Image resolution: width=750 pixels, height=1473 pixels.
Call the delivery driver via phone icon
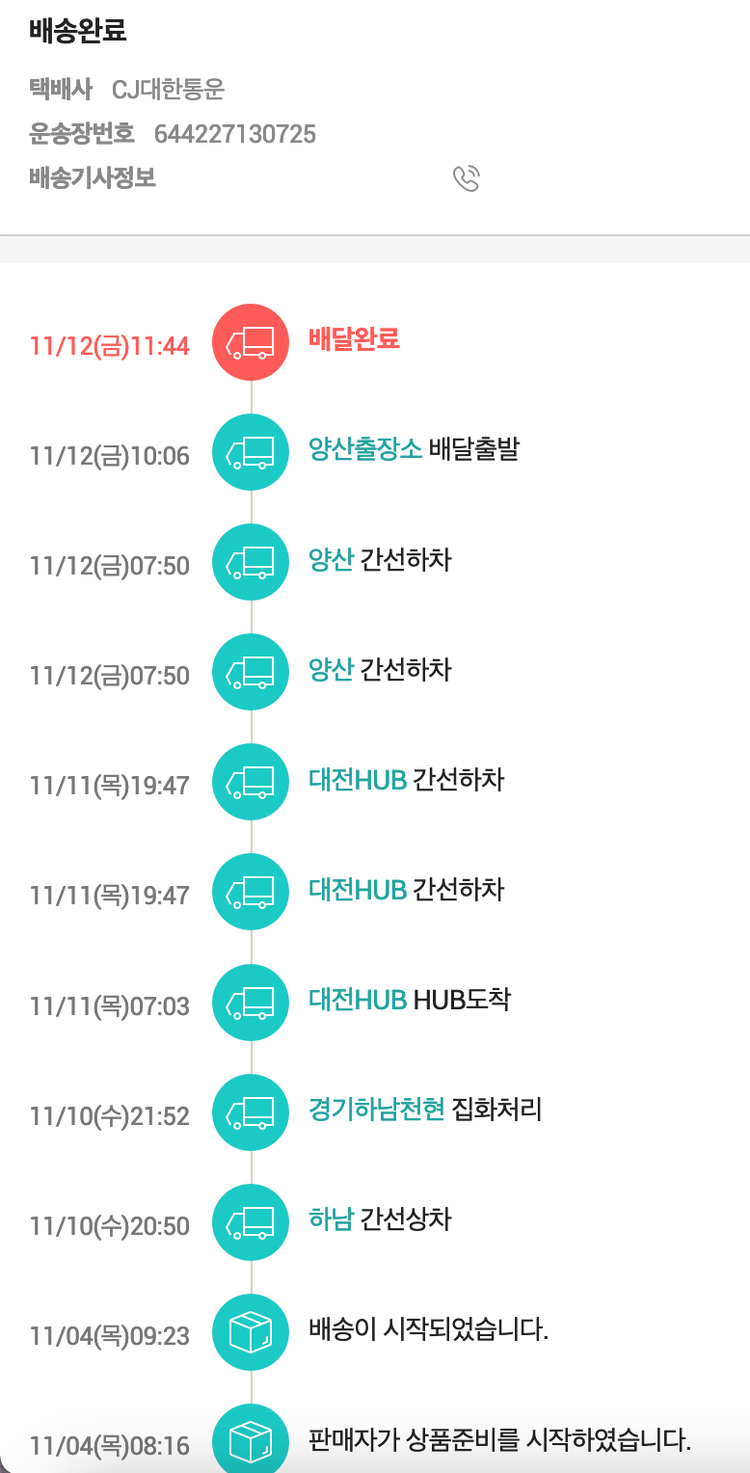(x=466, y=179)
